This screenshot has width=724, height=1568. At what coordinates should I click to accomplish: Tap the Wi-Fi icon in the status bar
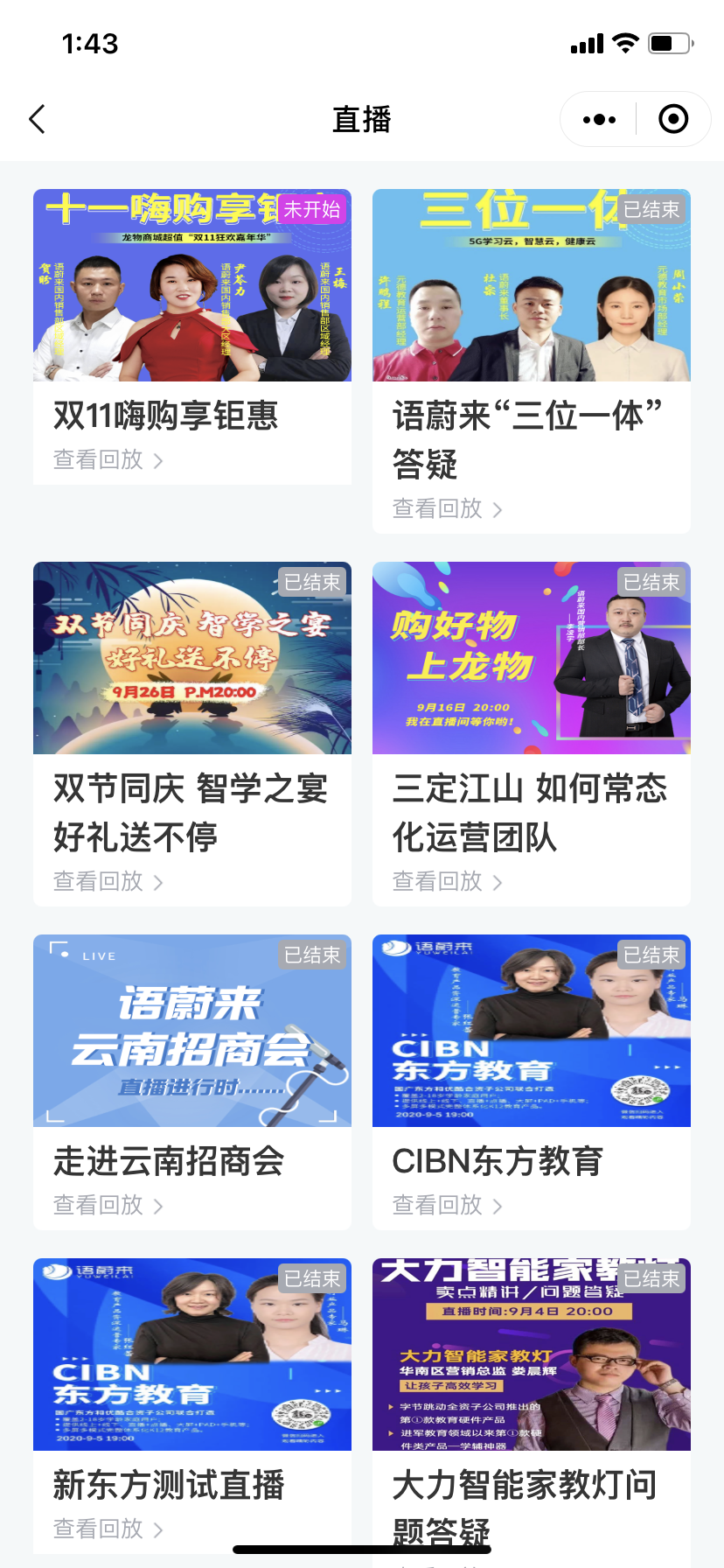623,42
